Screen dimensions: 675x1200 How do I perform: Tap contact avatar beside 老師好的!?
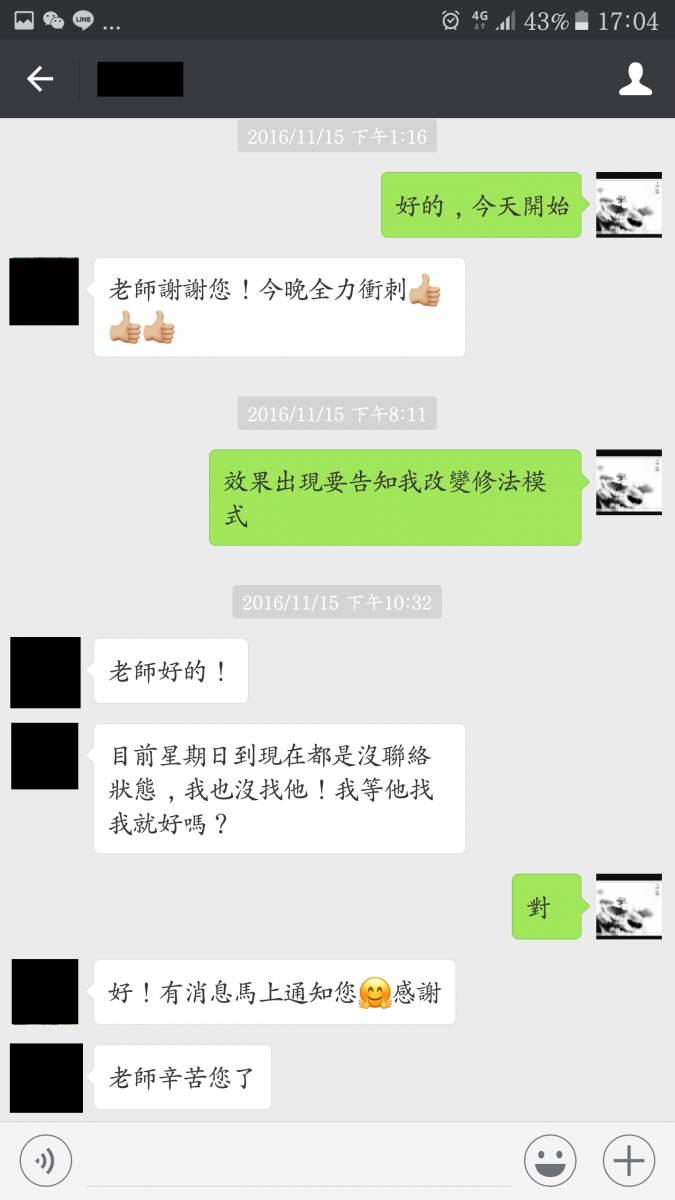pyautogui.click(x=46, y=672)
